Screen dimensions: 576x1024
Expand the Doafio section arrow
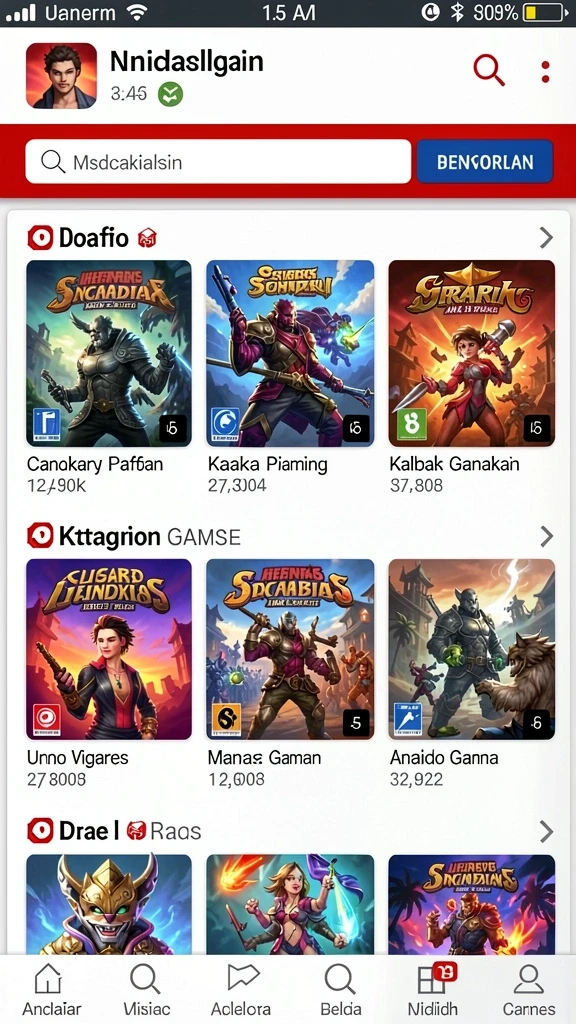tap(546, 238)
